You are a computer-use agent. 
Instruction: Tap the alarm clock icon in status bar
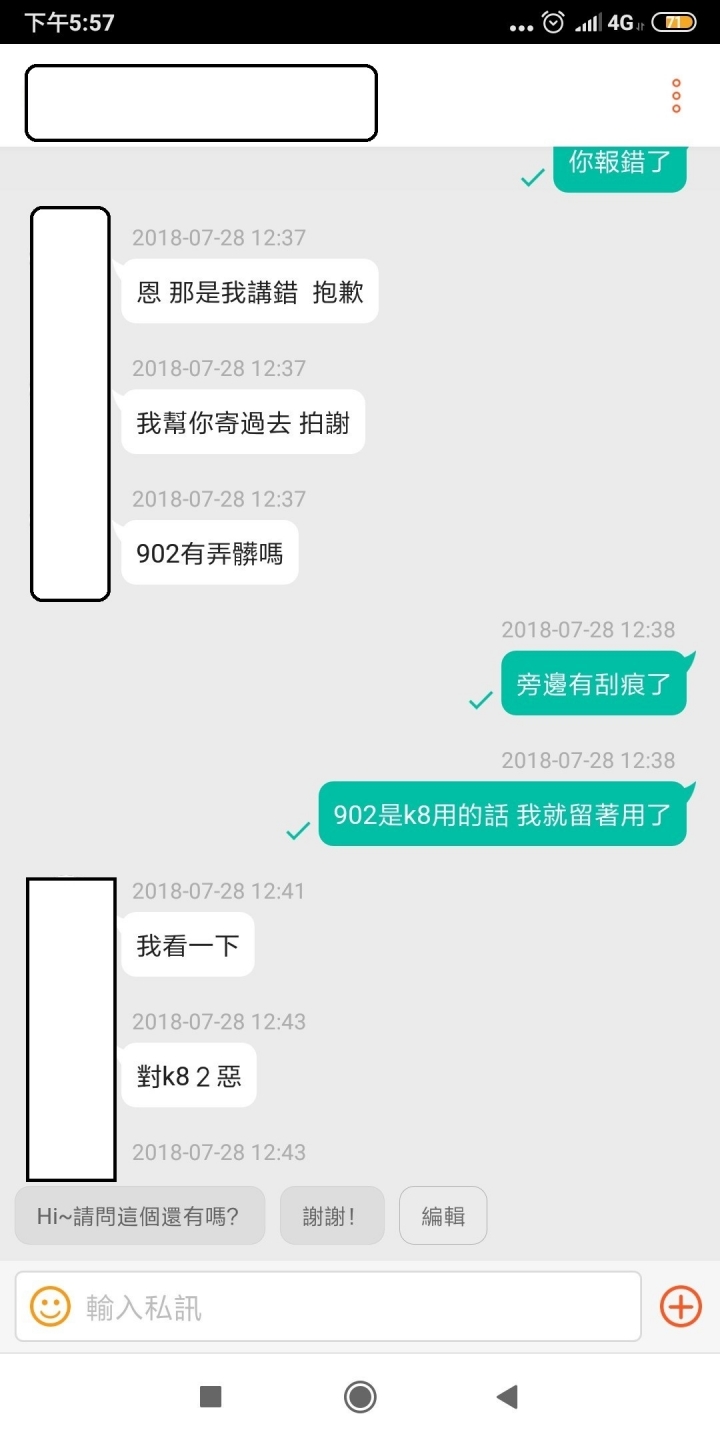[551, 20]
